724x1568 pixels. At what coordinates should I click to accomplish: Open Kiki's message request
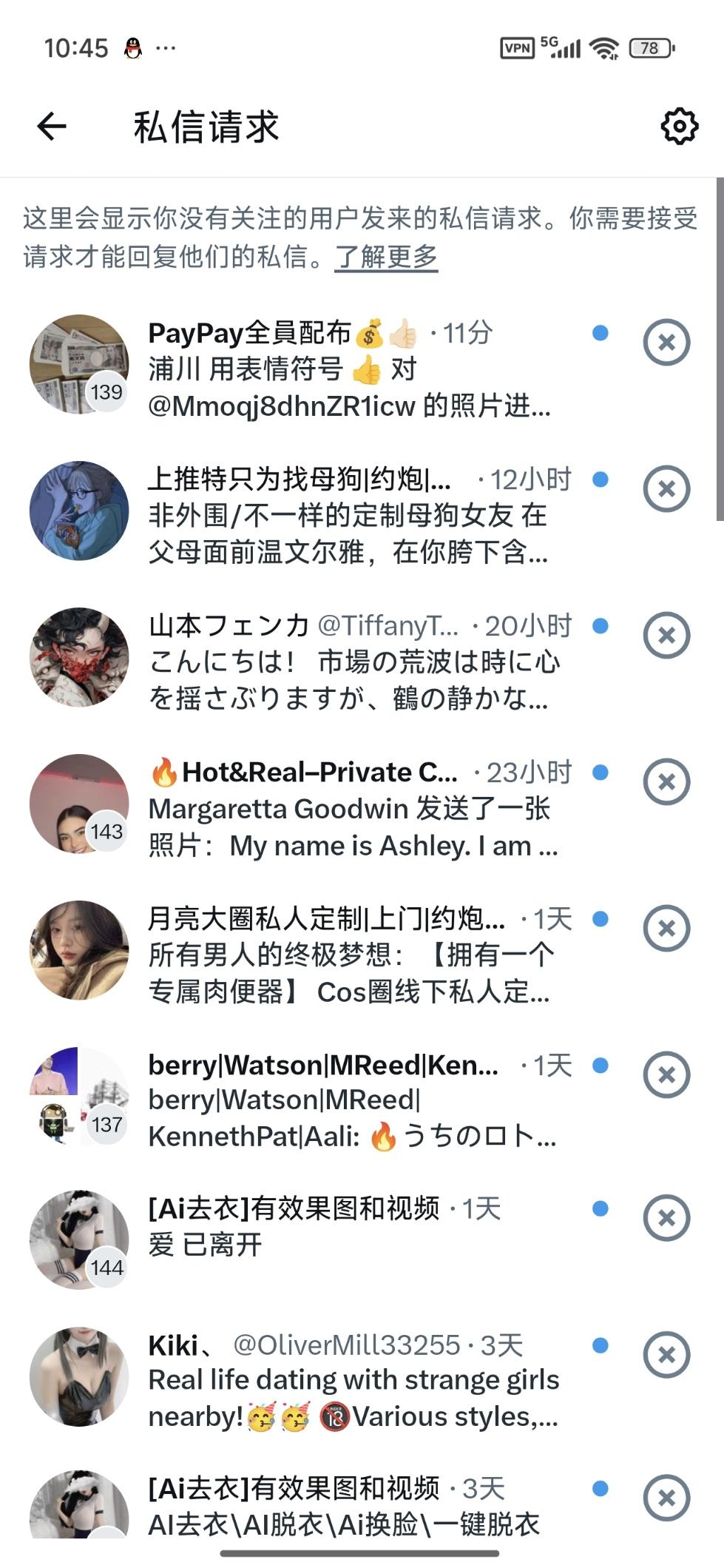[x=348, y=1381]
